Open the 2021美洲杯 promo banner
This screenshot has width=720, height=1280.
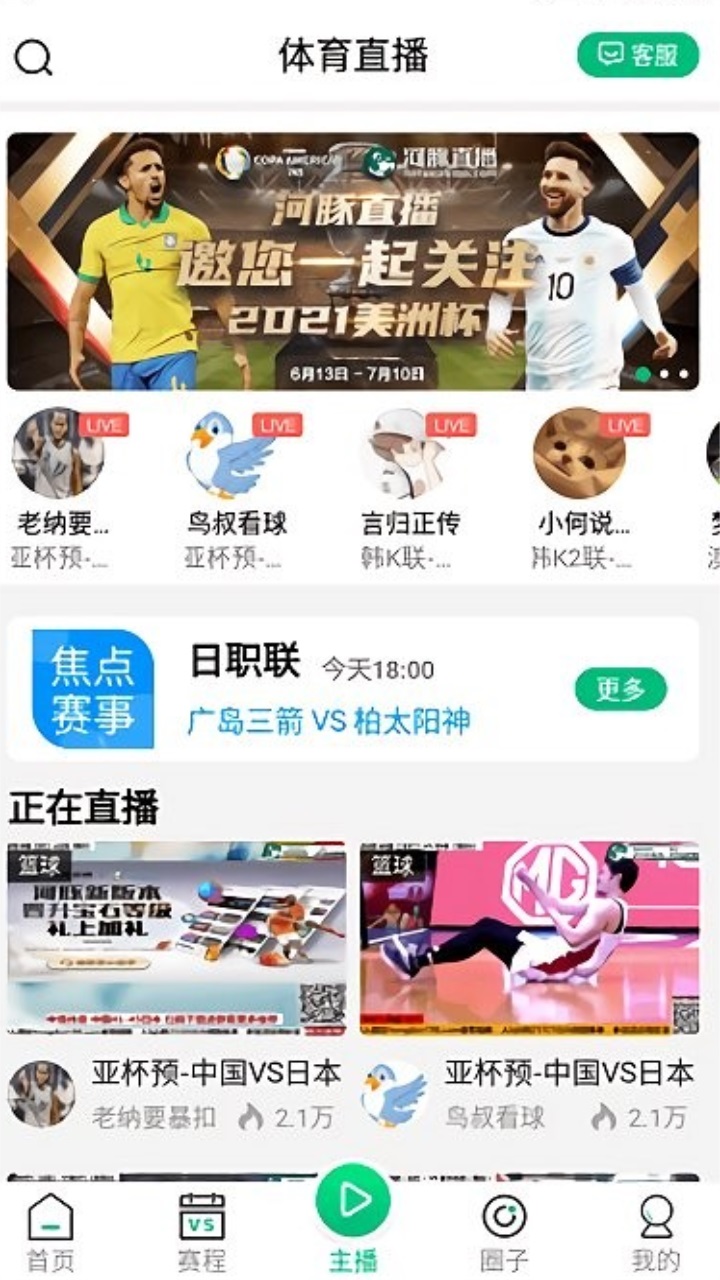[x=353, y=262]
